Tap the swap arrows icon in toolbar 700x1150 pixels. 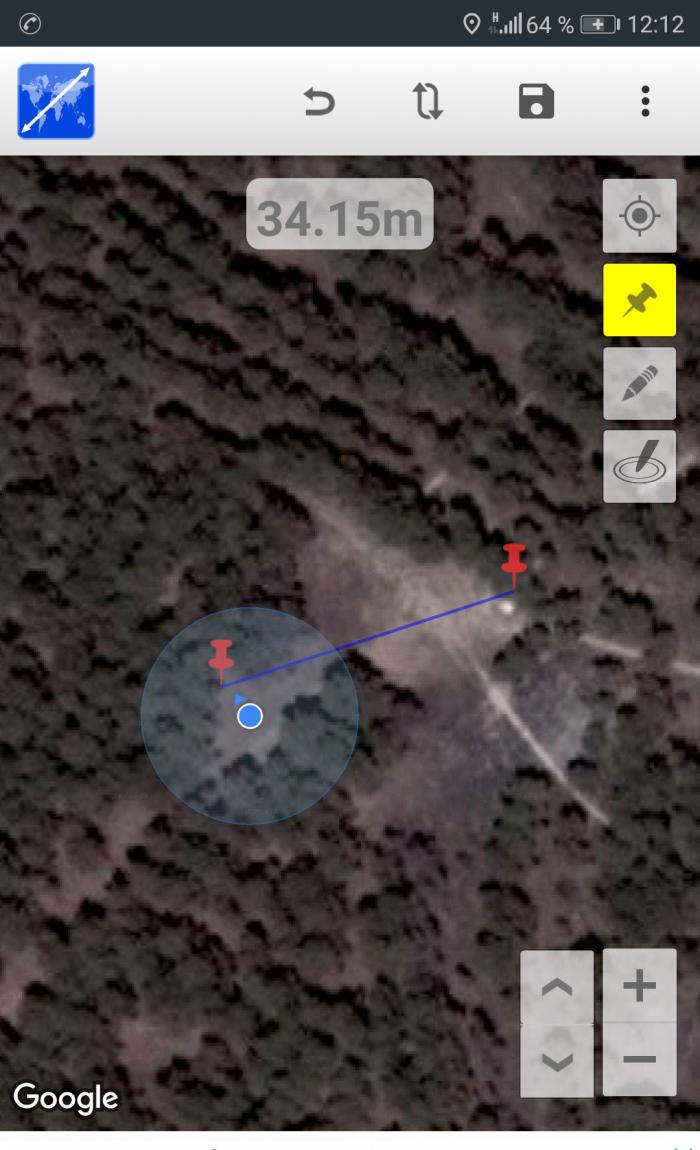[428, 101]
